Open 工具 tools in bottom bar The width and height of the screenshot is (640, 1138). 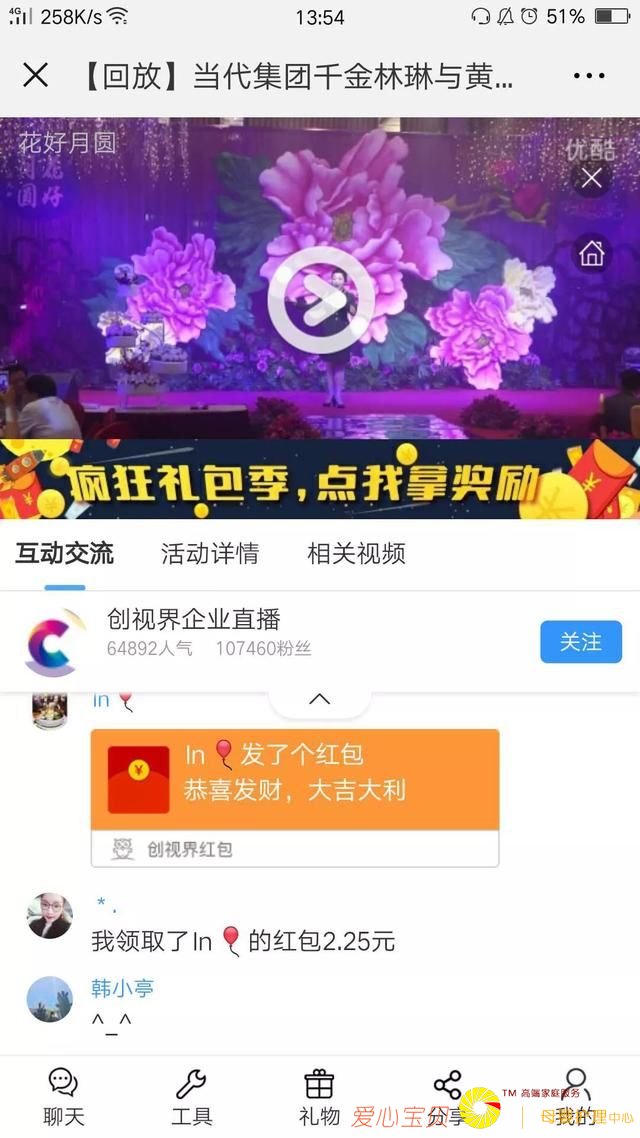click(x=191, y=1097)
